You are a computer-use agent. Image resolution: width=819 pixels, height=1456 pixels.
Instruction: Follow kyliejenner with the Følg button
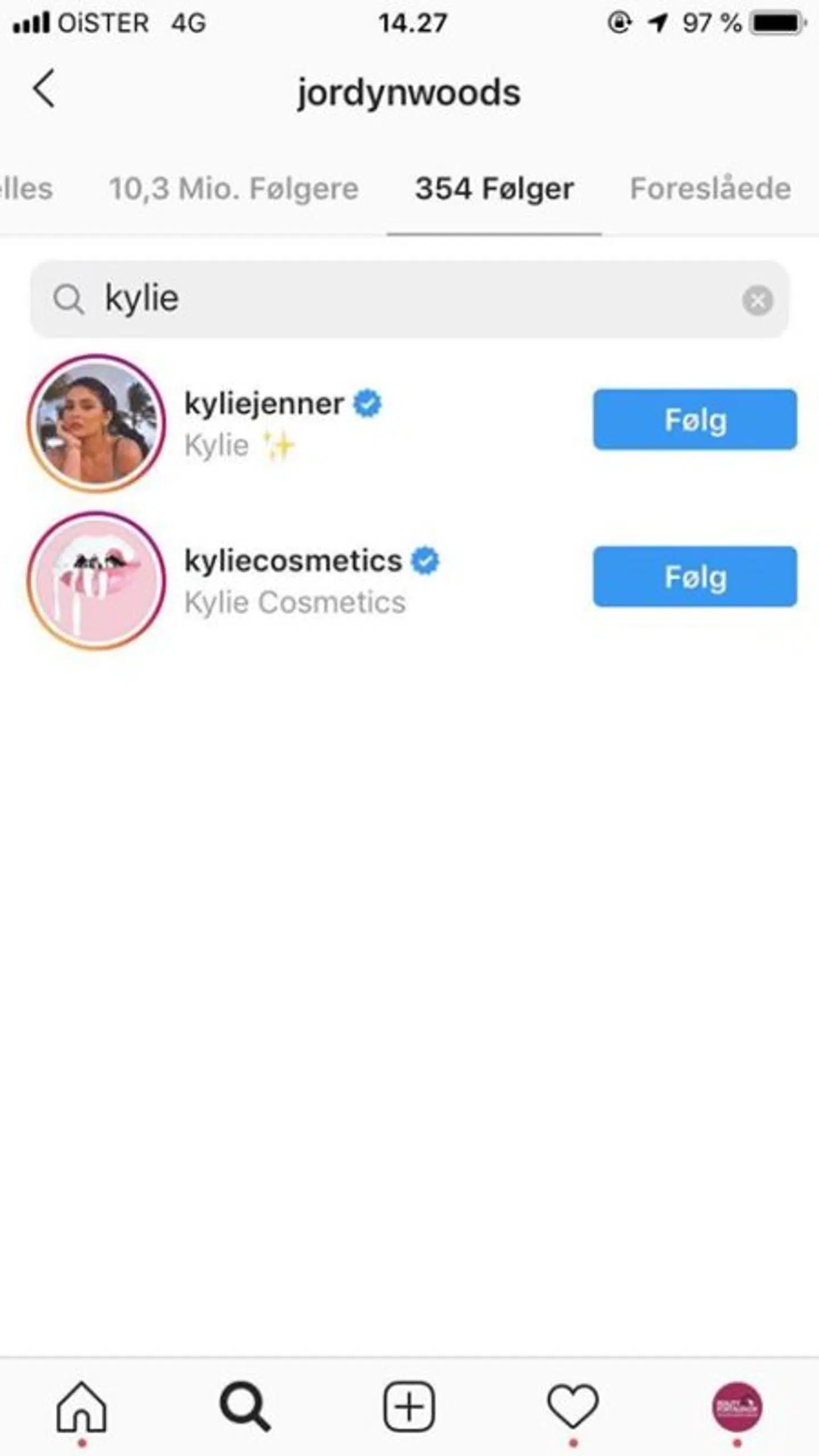694,420
